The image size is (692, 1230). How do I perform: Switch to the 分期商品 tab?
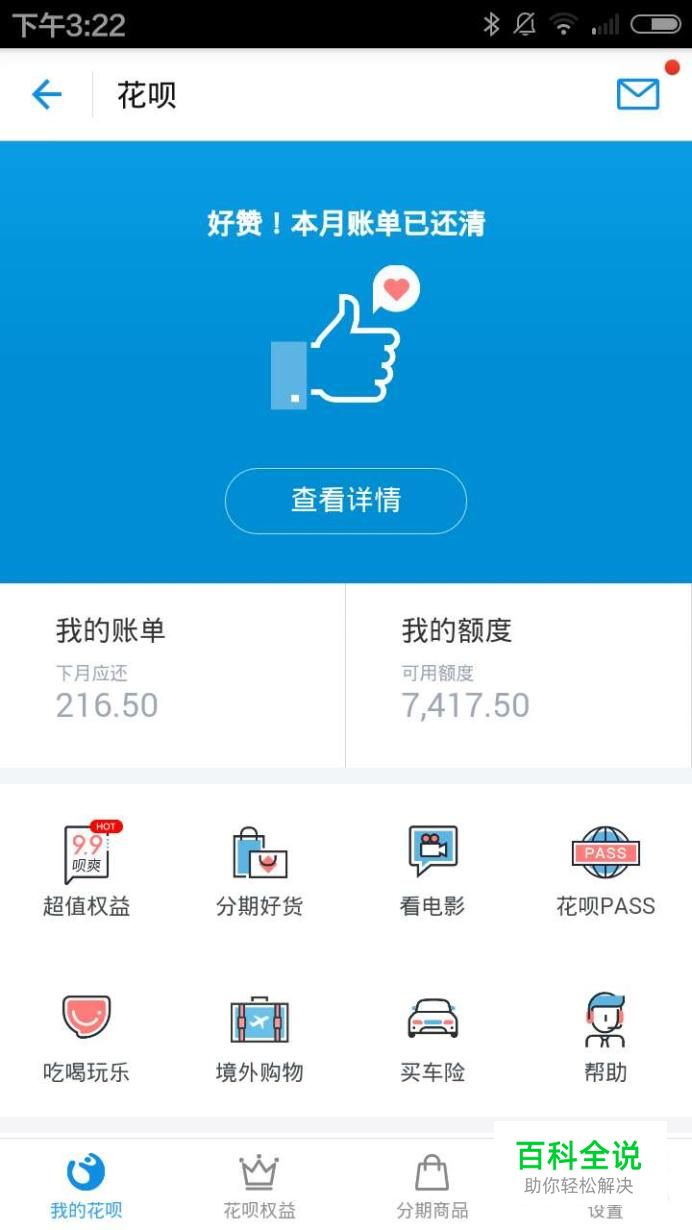[x=432, y=1186]
